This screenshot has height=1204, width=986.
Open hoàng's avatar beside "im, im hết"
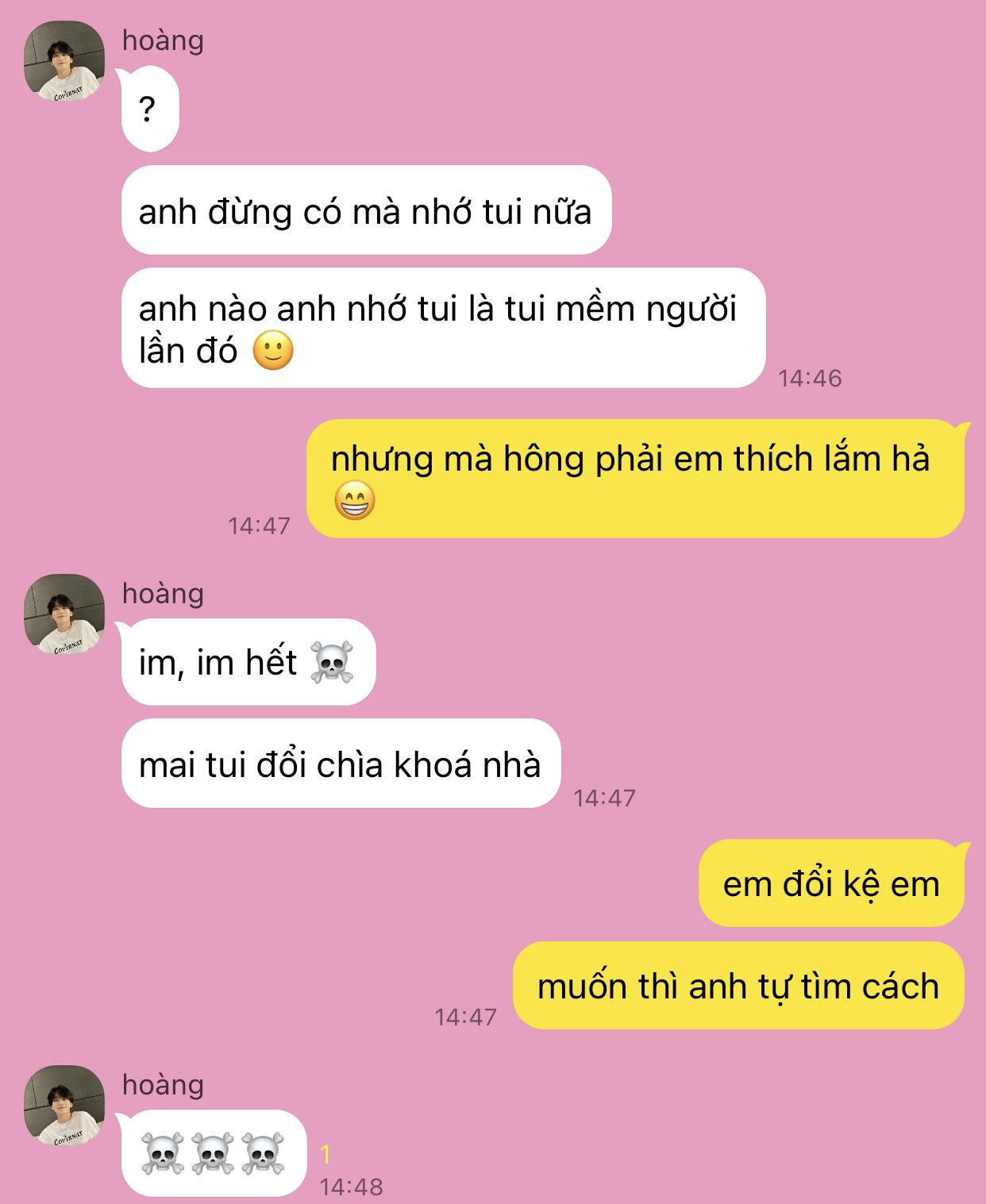(64, 614)
